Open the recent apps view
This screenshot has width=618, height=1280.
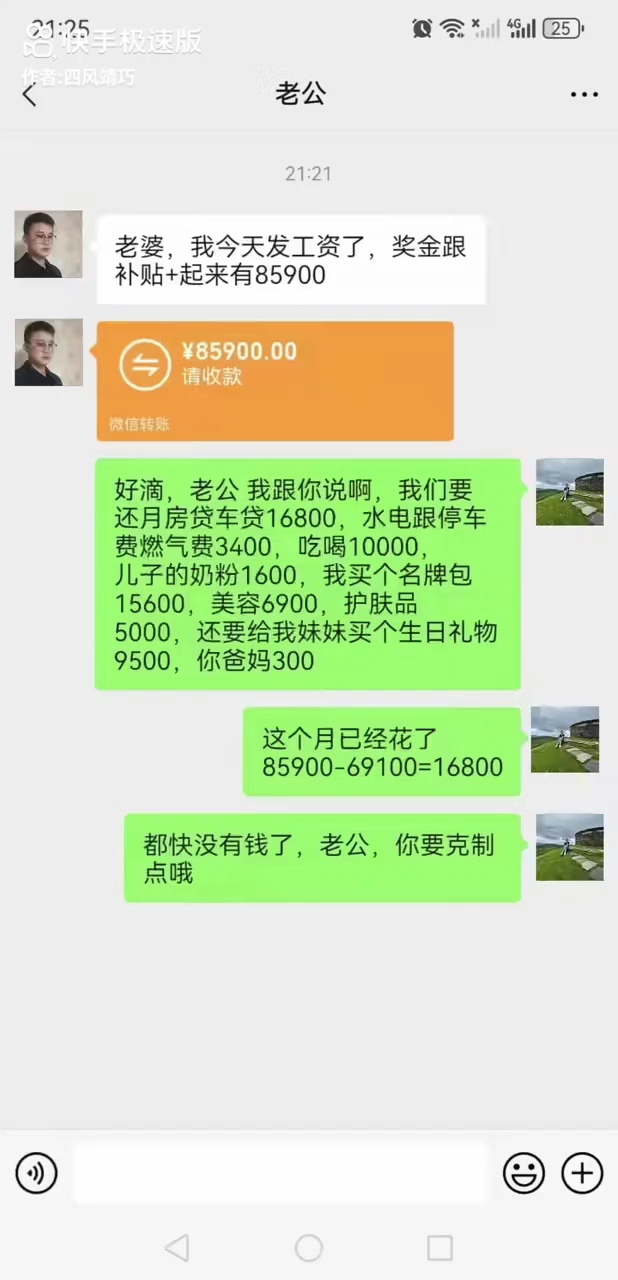(x=440, y=1247)
